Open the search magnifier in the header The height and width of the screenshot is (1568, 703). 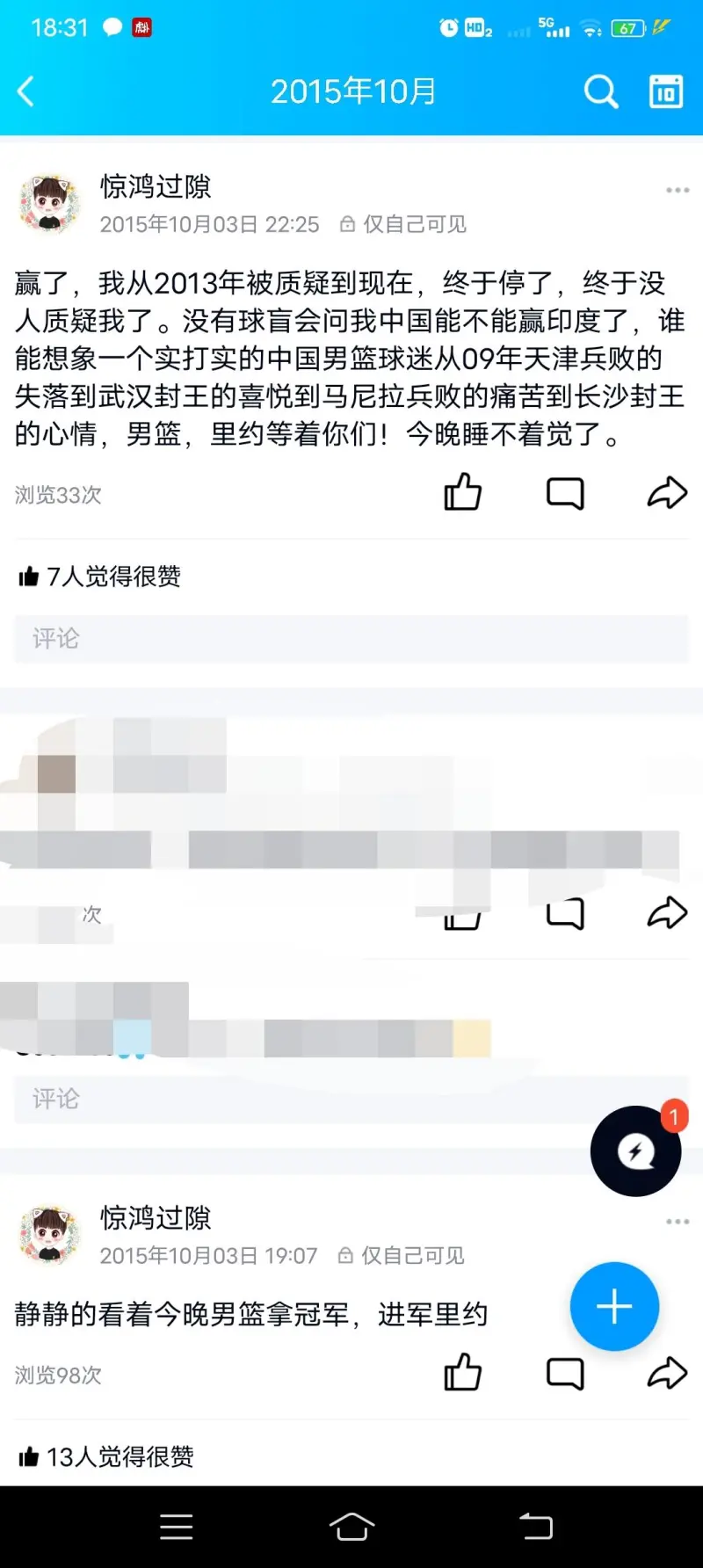(601, 91)
